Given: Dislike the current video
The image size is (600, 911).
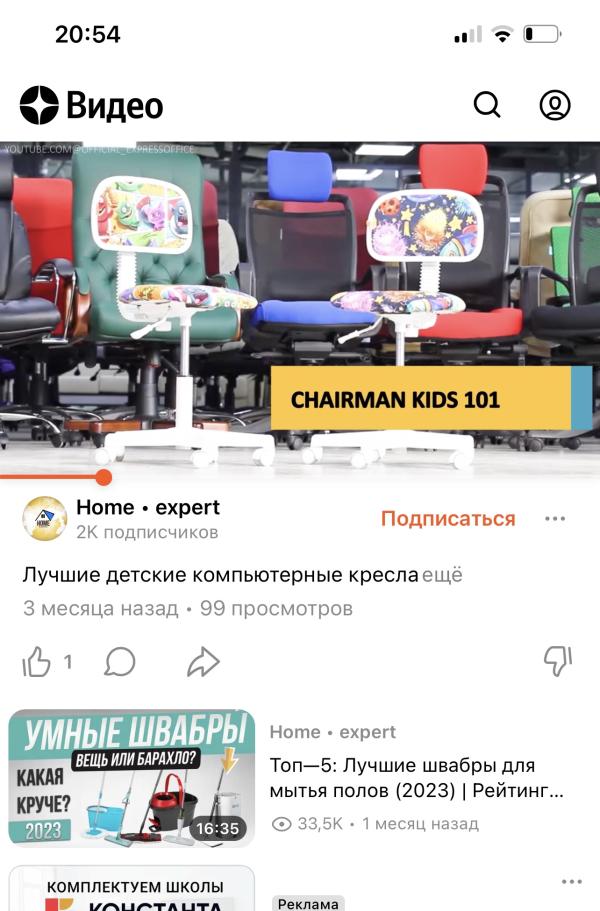Looking at the screenshot, I should pyautogui.click(x=558, y=662).
